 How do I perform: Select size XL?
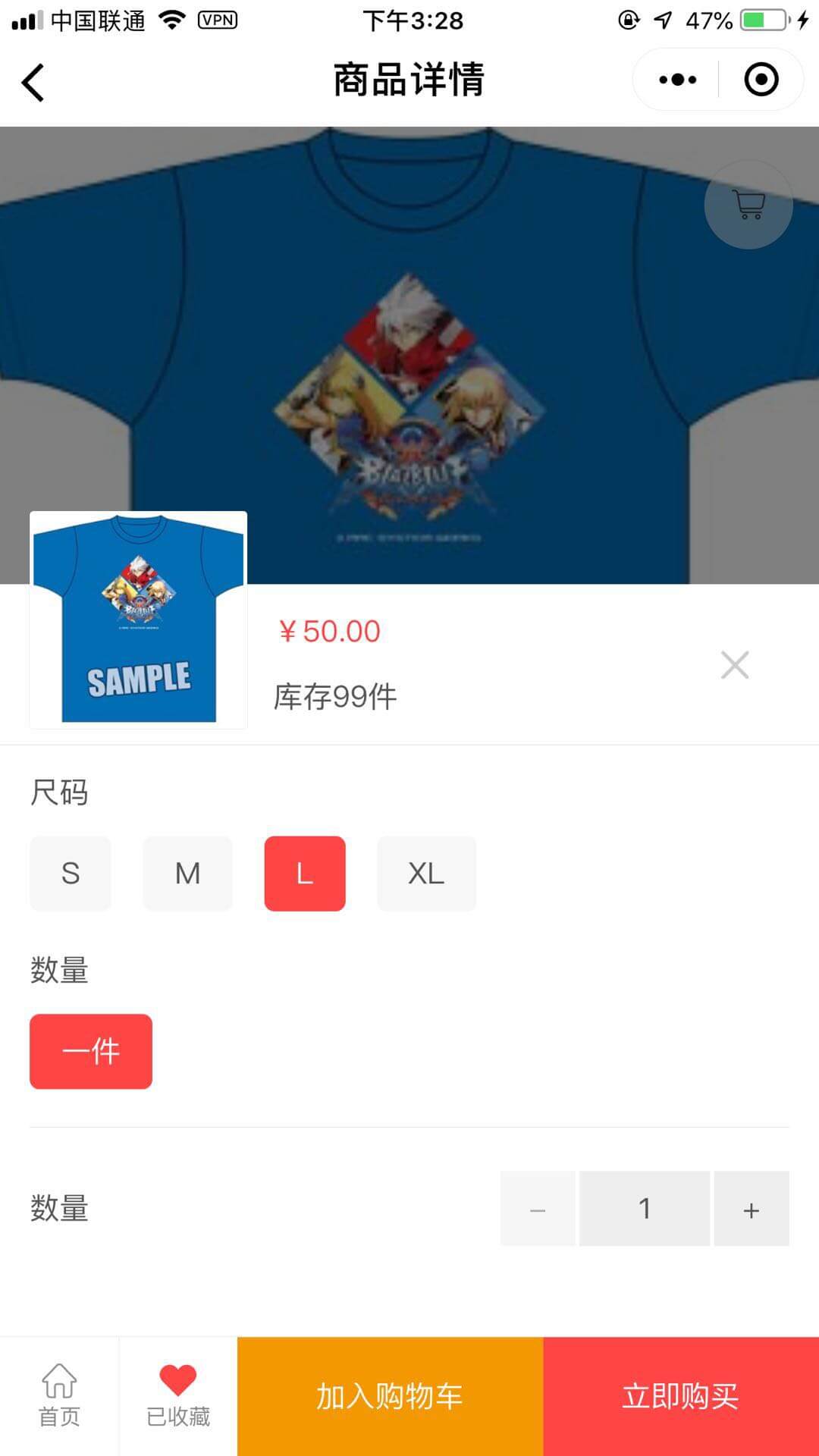click(426, 874)
